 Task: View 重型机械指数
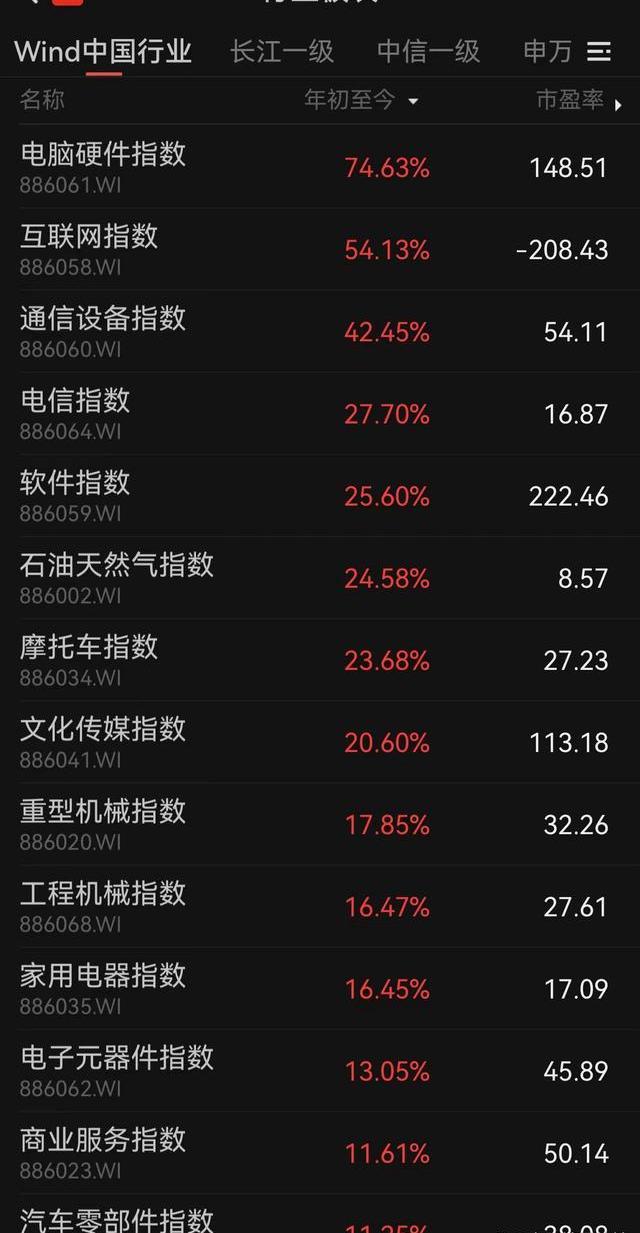320,823
